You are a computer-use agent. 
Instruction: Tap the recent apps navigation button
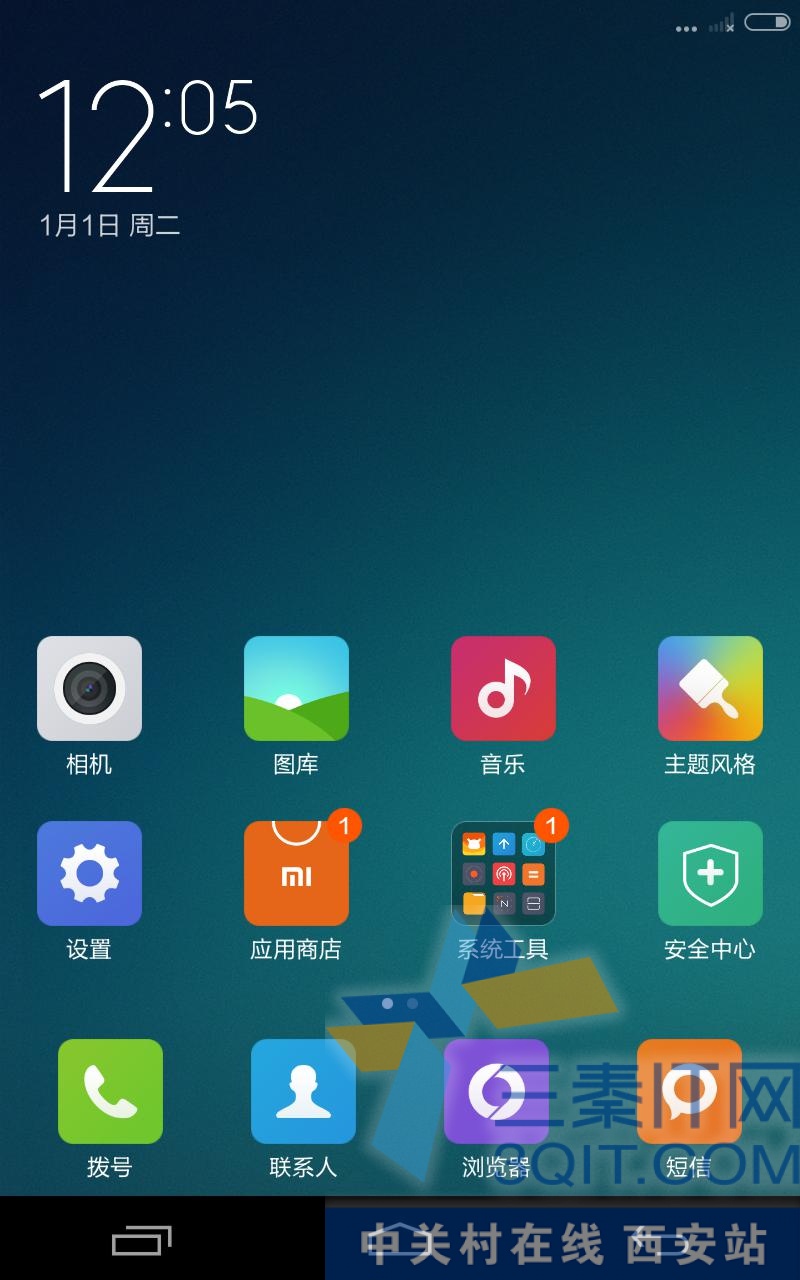(x=142, y=1241)
